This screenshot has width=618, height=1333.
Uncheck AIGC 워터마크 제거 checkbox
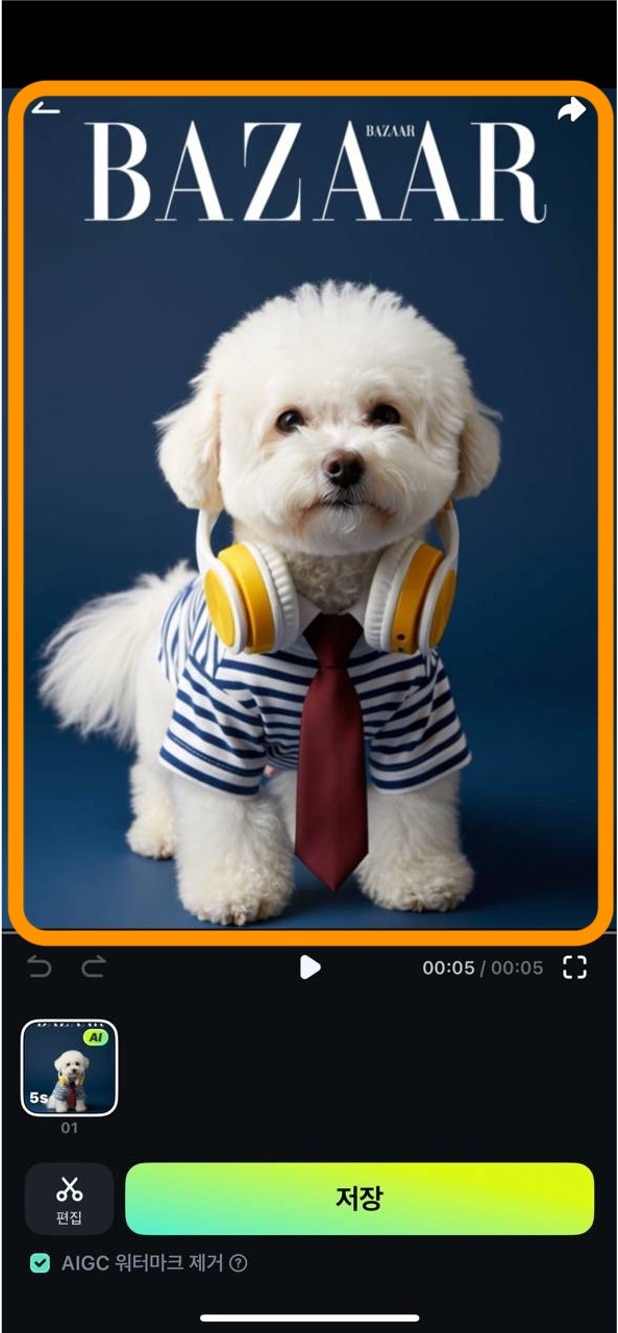tap(39, 1263)
